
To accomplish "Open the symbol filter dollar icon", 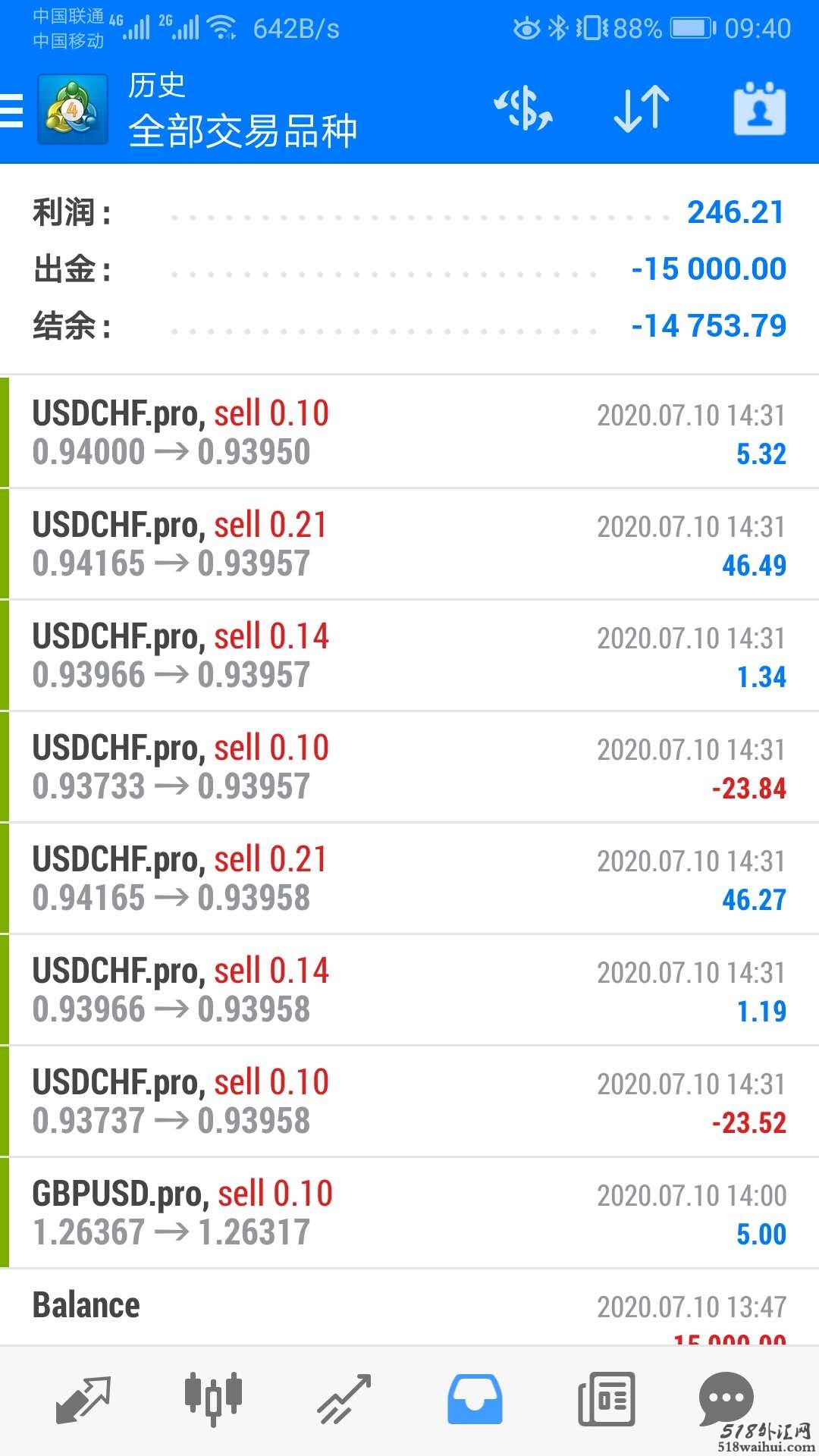I will (523, 110).
